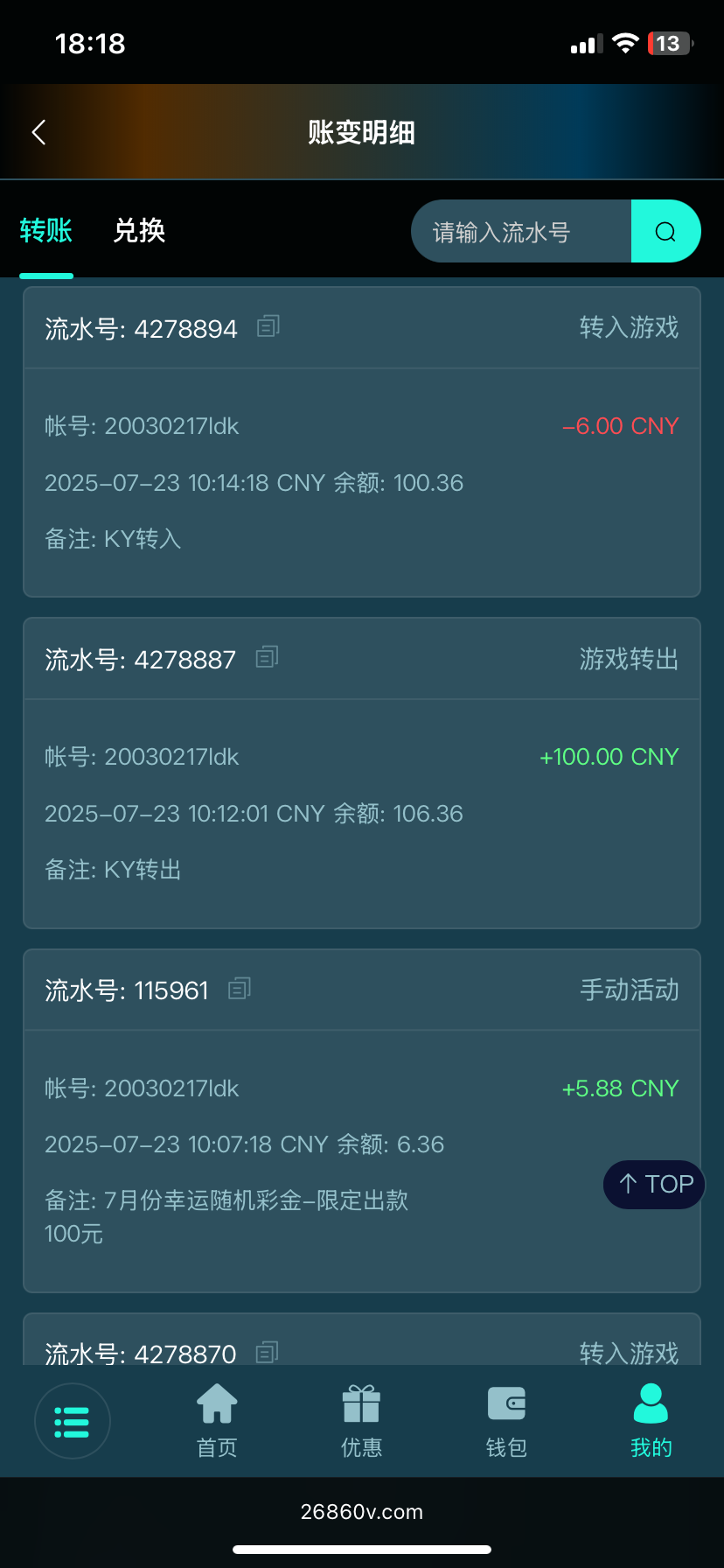
Task: Open the 钱包 wallet tab
Action: coord(506,1421)
